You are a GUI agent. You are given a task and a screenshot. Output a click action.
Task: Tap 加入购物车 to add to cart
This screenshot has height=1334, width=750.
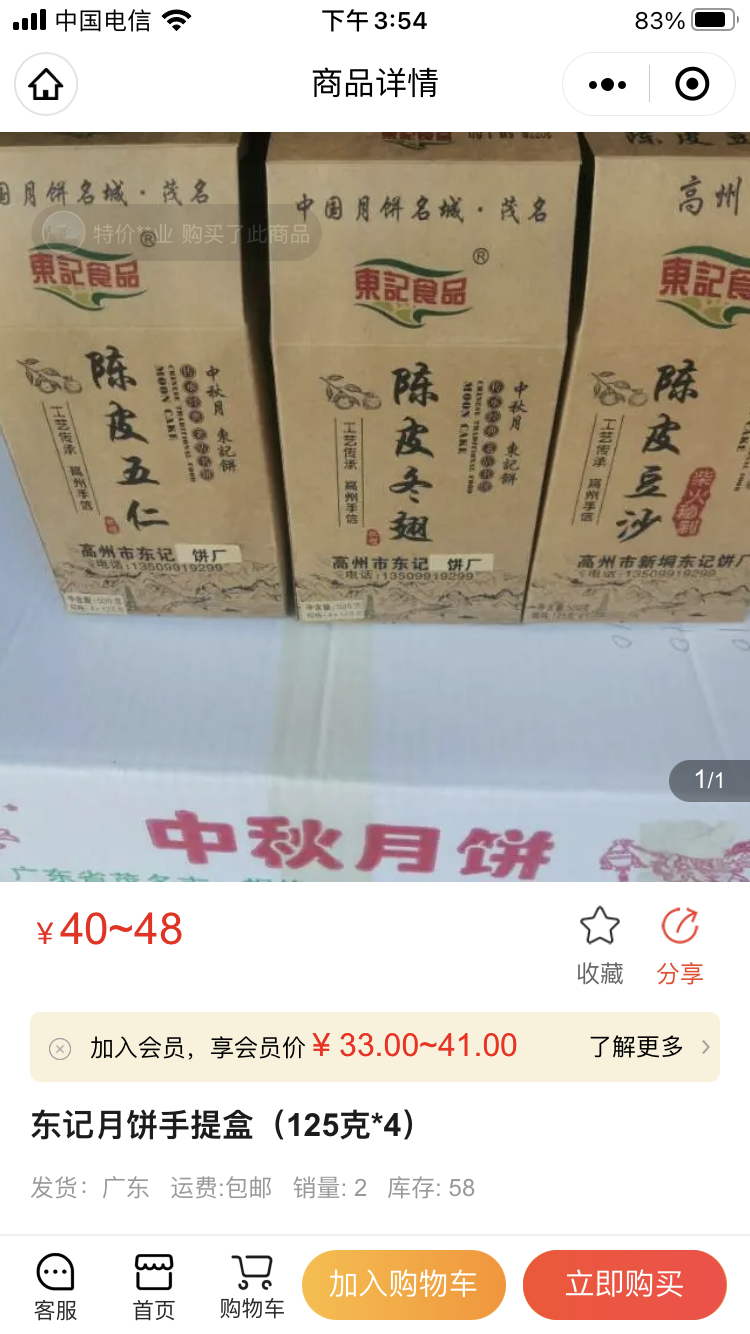coord(404,1285)
